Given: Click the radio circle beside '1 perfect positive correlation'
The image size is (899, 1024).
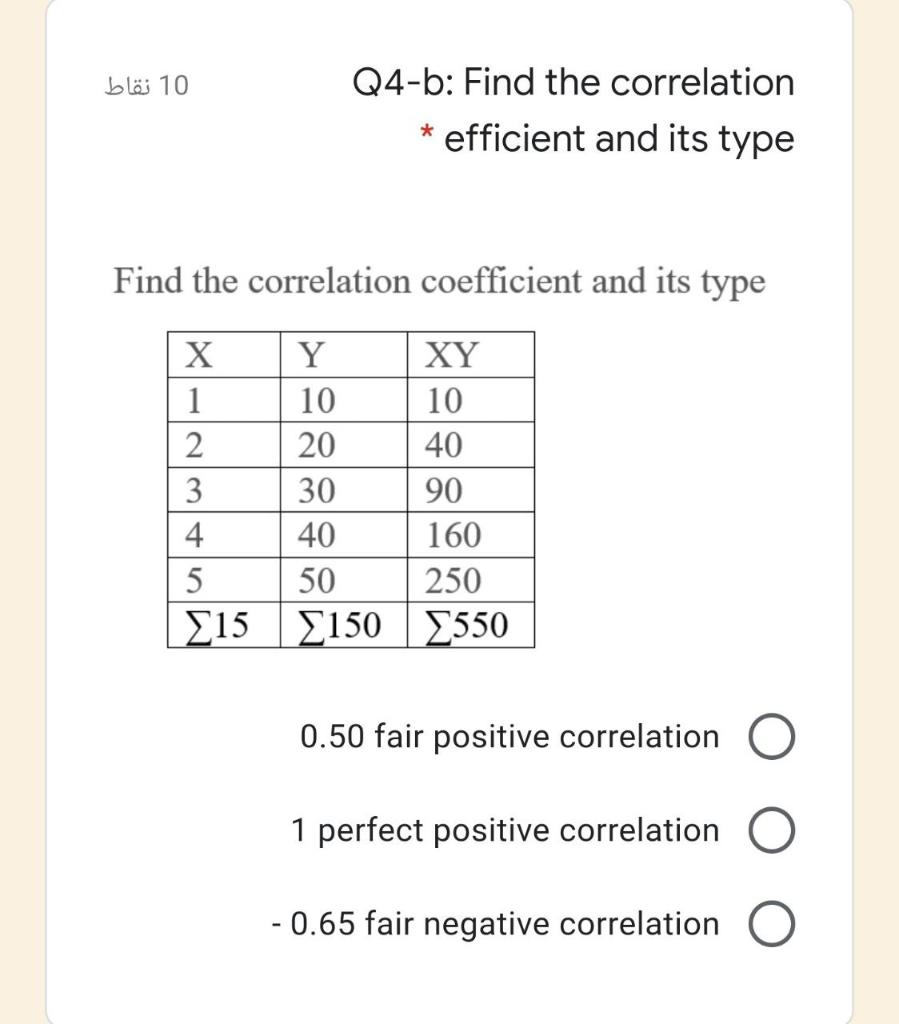Looking at the screenshot, I should [x=771, y=830].
